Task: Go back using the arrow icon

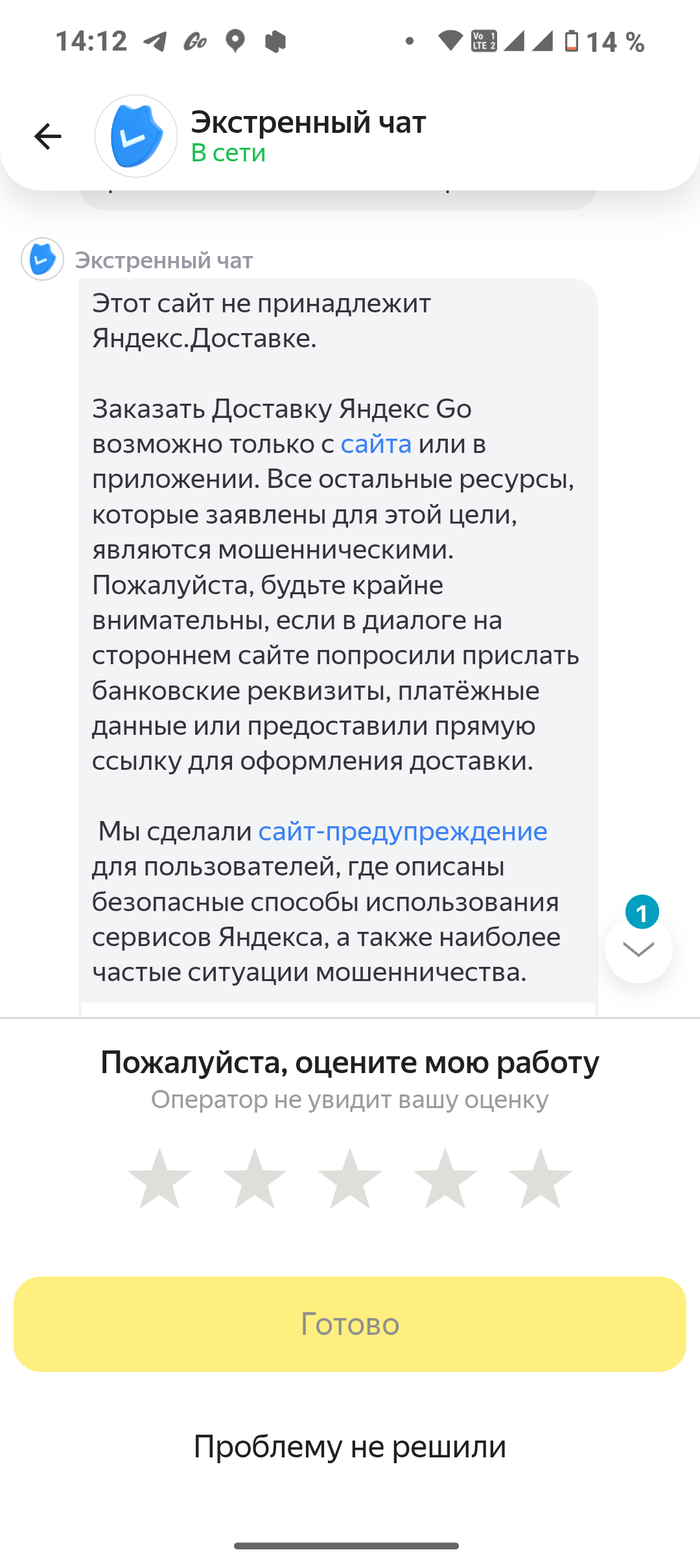Action: [x=47, y=137]
